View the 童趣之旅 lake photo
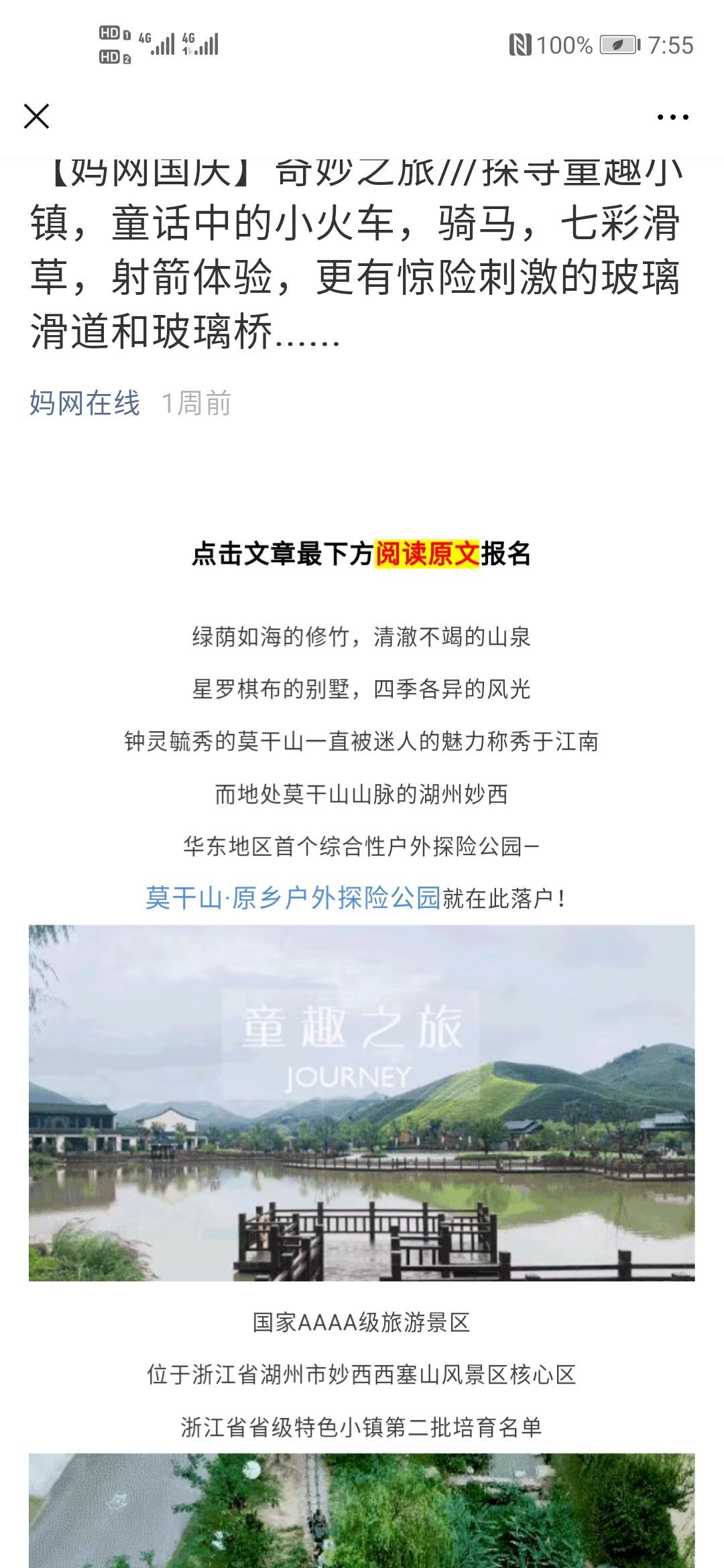The image size is (724, 1568). pyautogui.click(x=361, y=1102)
